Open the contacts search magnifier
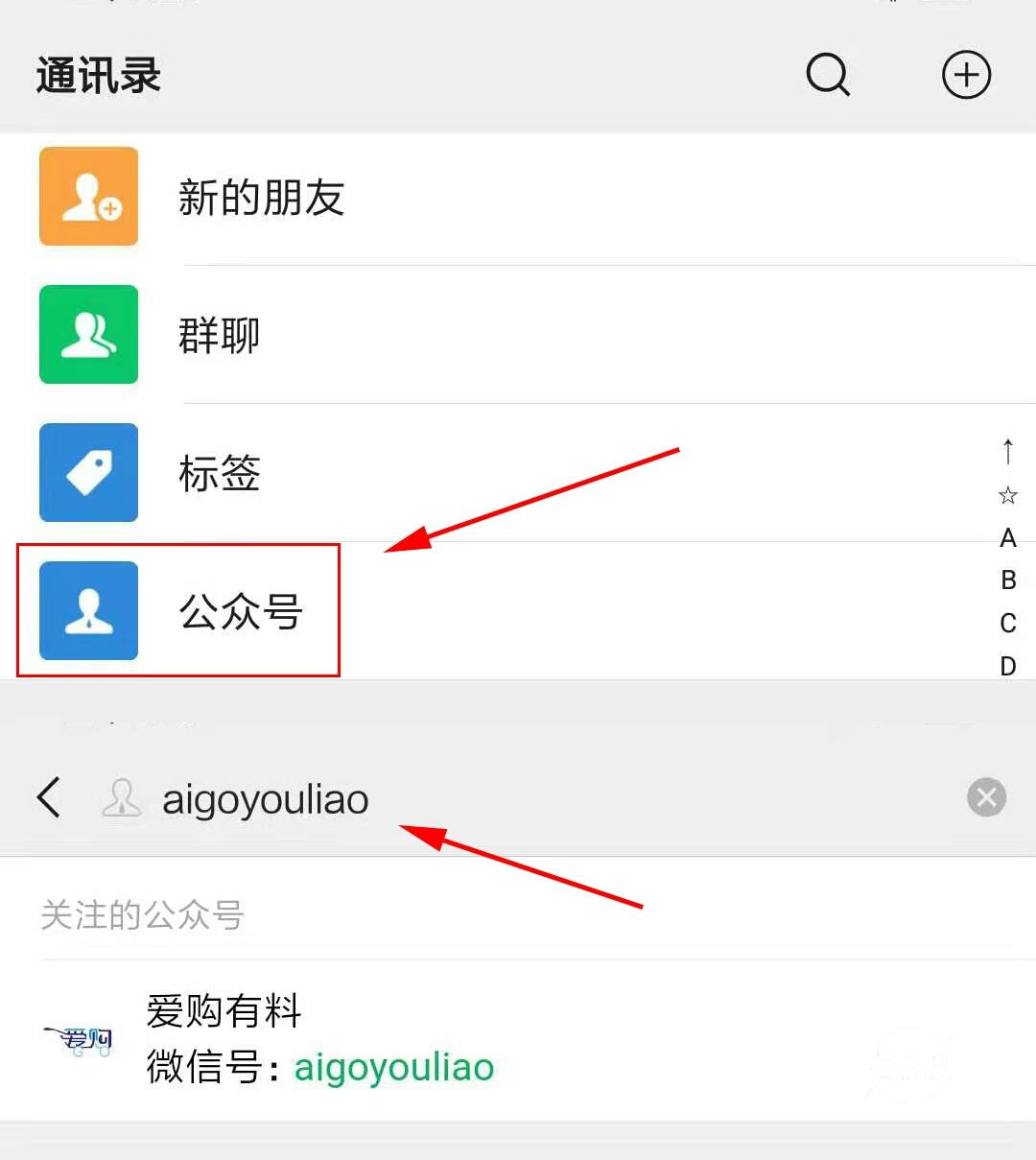Viewport: 1036px width, 1160px height. tap(828, 74)
